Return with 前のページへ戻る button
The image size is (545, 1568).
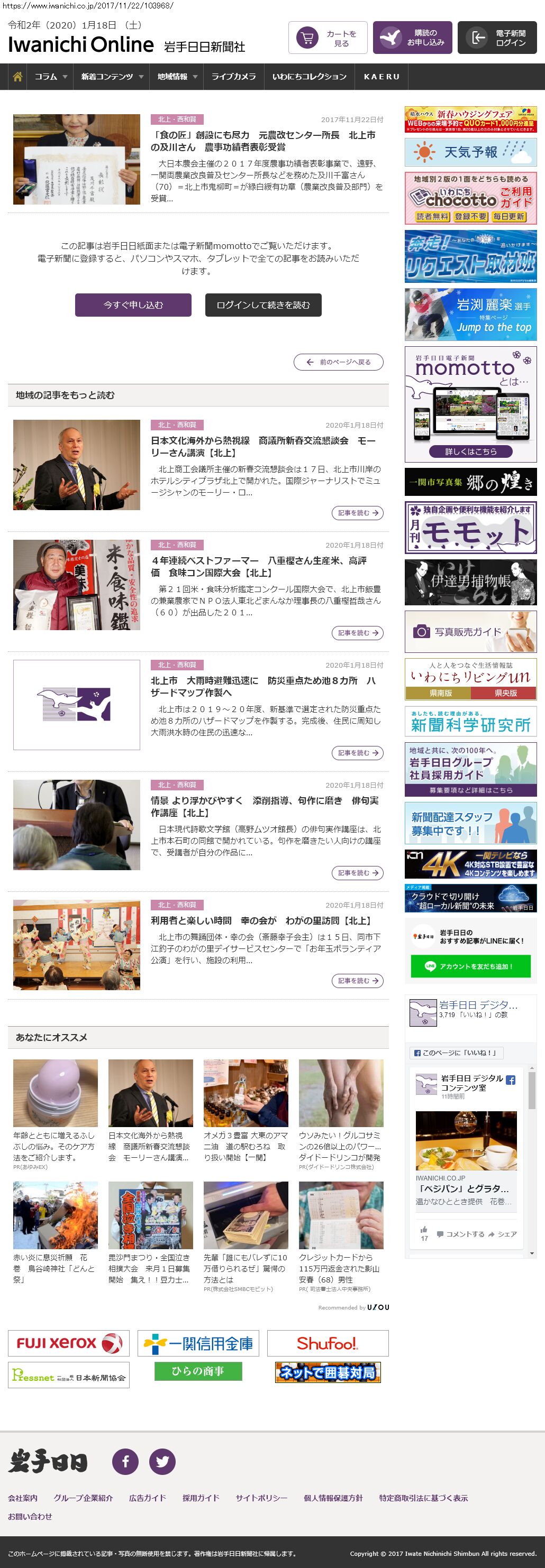tap(339, 362)
